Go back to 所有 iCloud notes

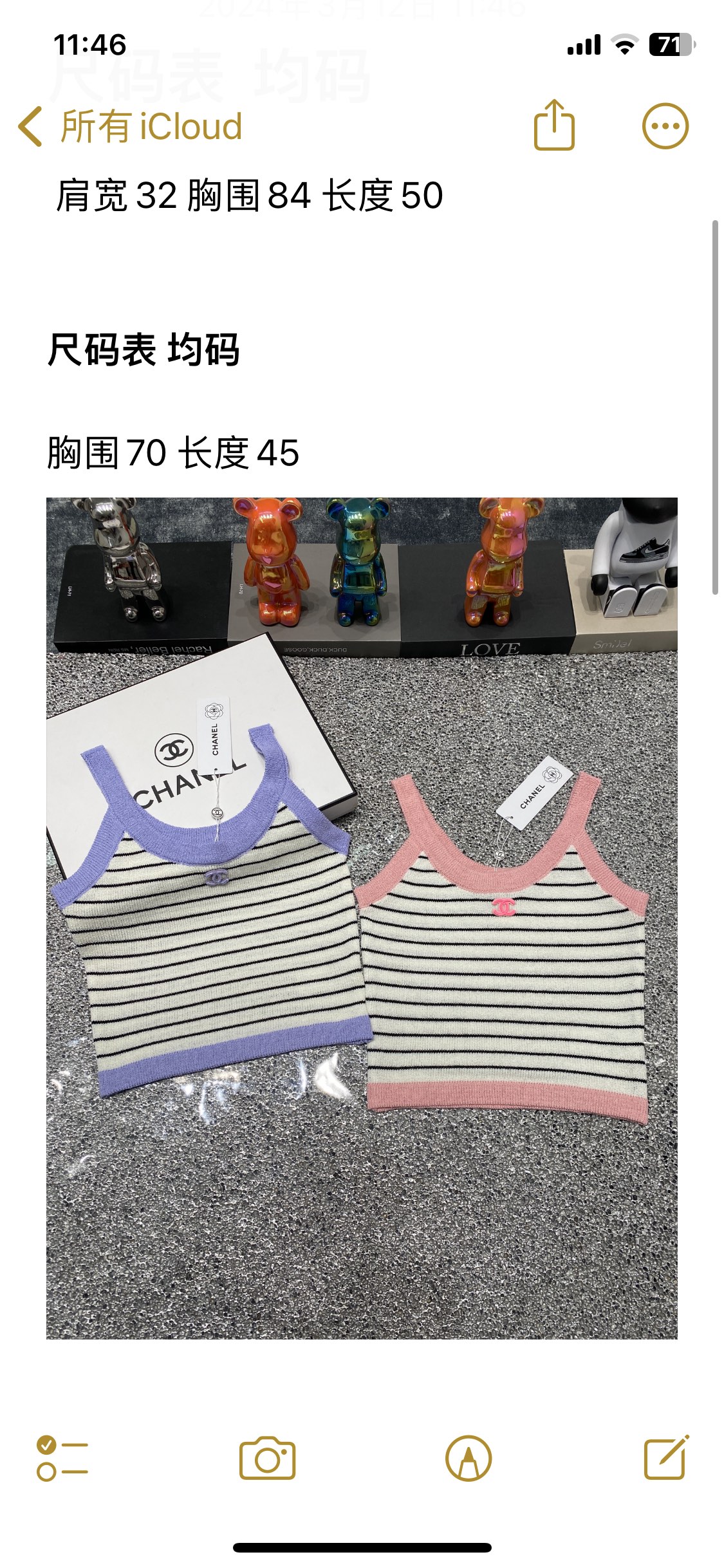(130, 126)
